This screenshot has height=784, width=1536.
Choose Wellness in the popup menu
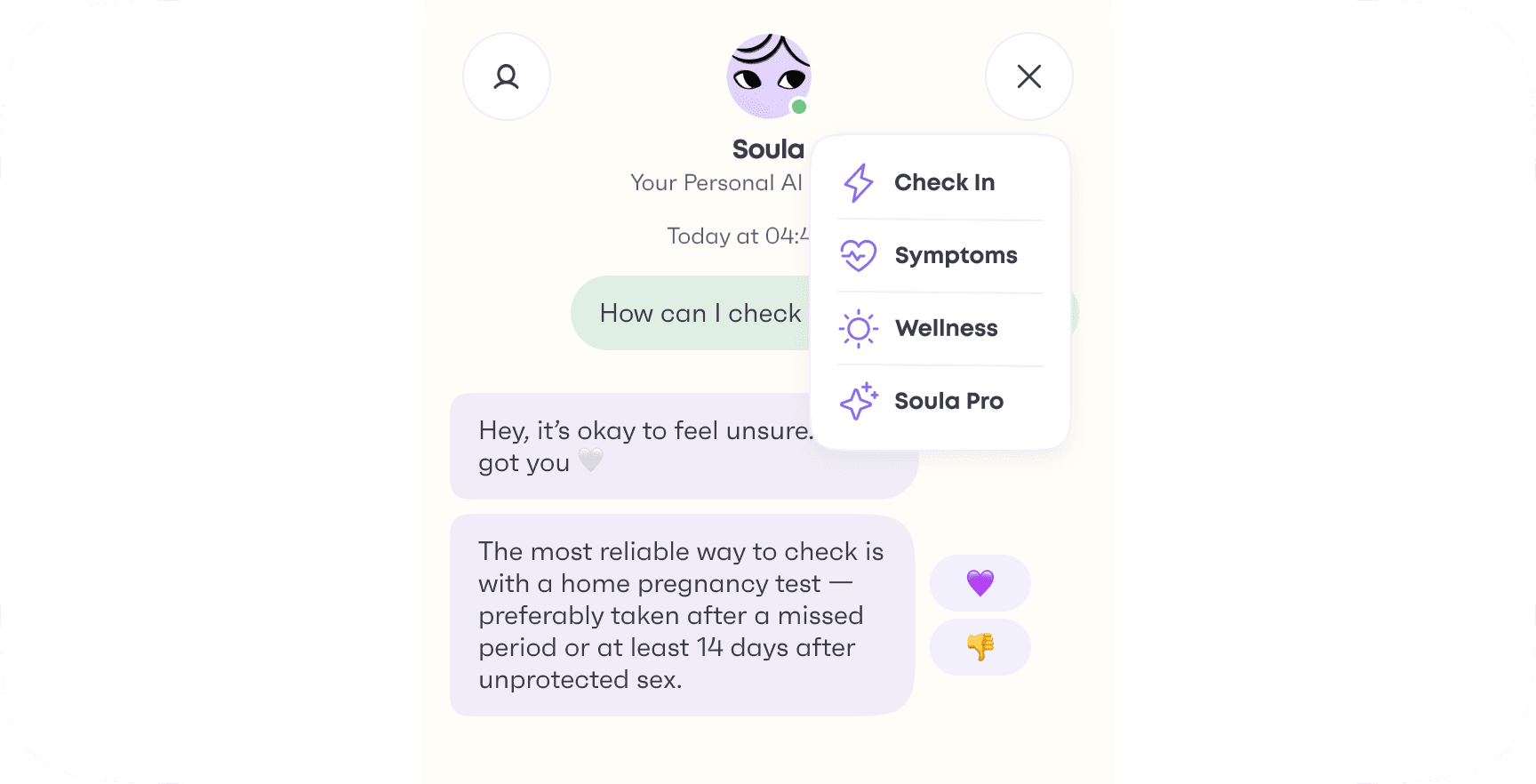point(942,329)
